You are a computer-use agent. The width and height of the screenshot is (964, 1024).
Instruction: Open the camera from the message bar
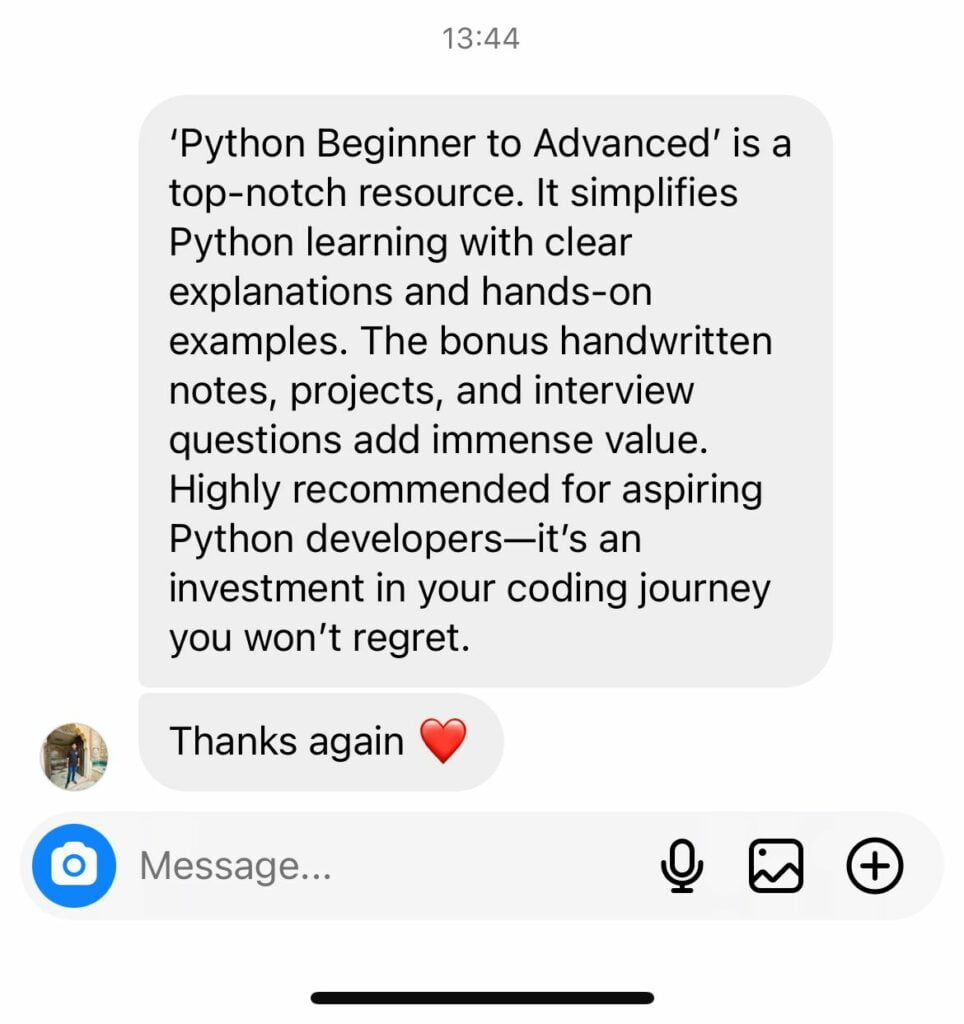(x=73, y=865)
